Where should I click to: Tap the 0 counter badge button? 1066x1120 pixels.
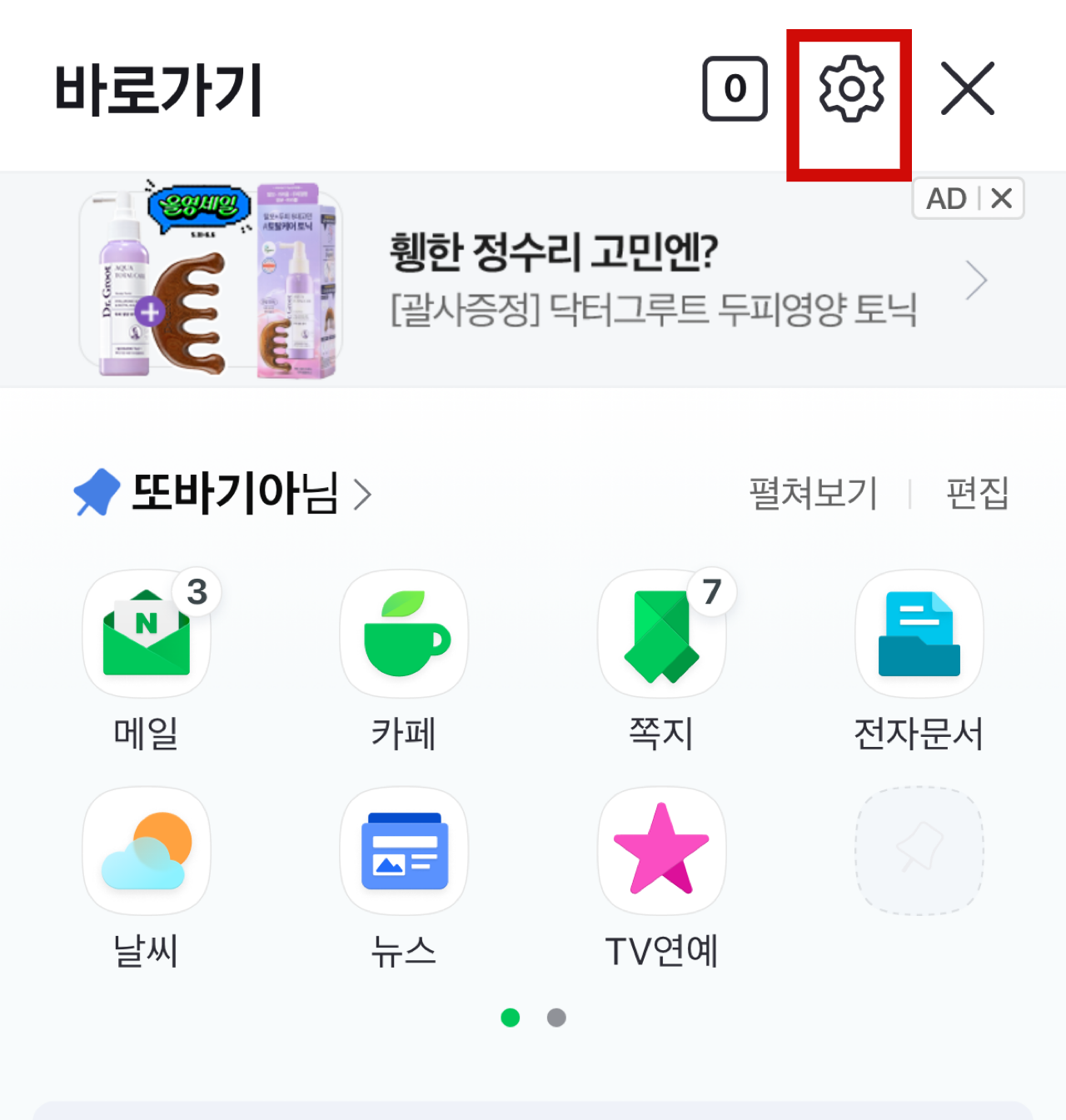[x=736, y=89]
